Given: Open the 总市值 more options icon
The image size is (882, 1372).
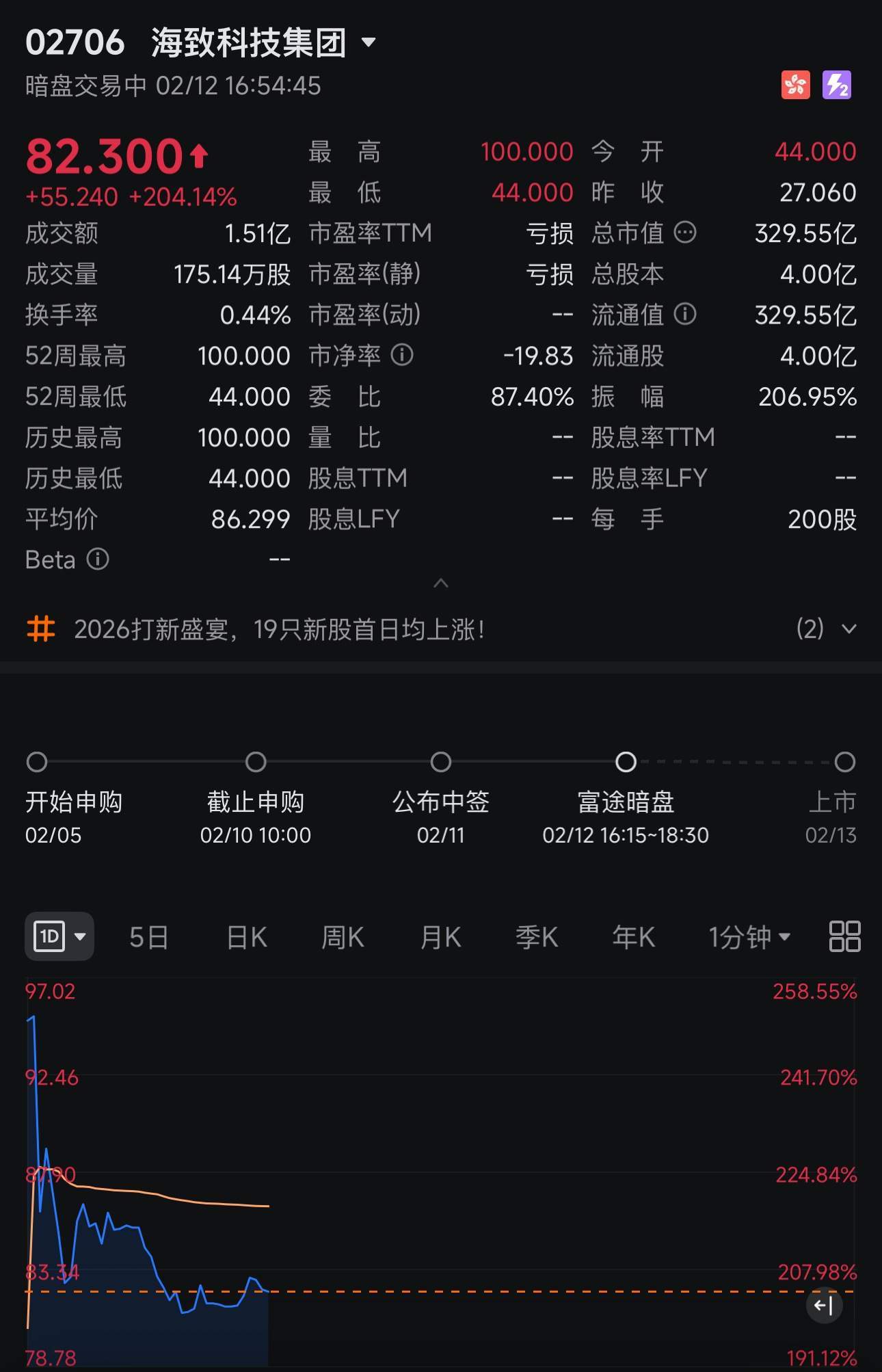Looking at the screenshot, I should tap(685, 233).
